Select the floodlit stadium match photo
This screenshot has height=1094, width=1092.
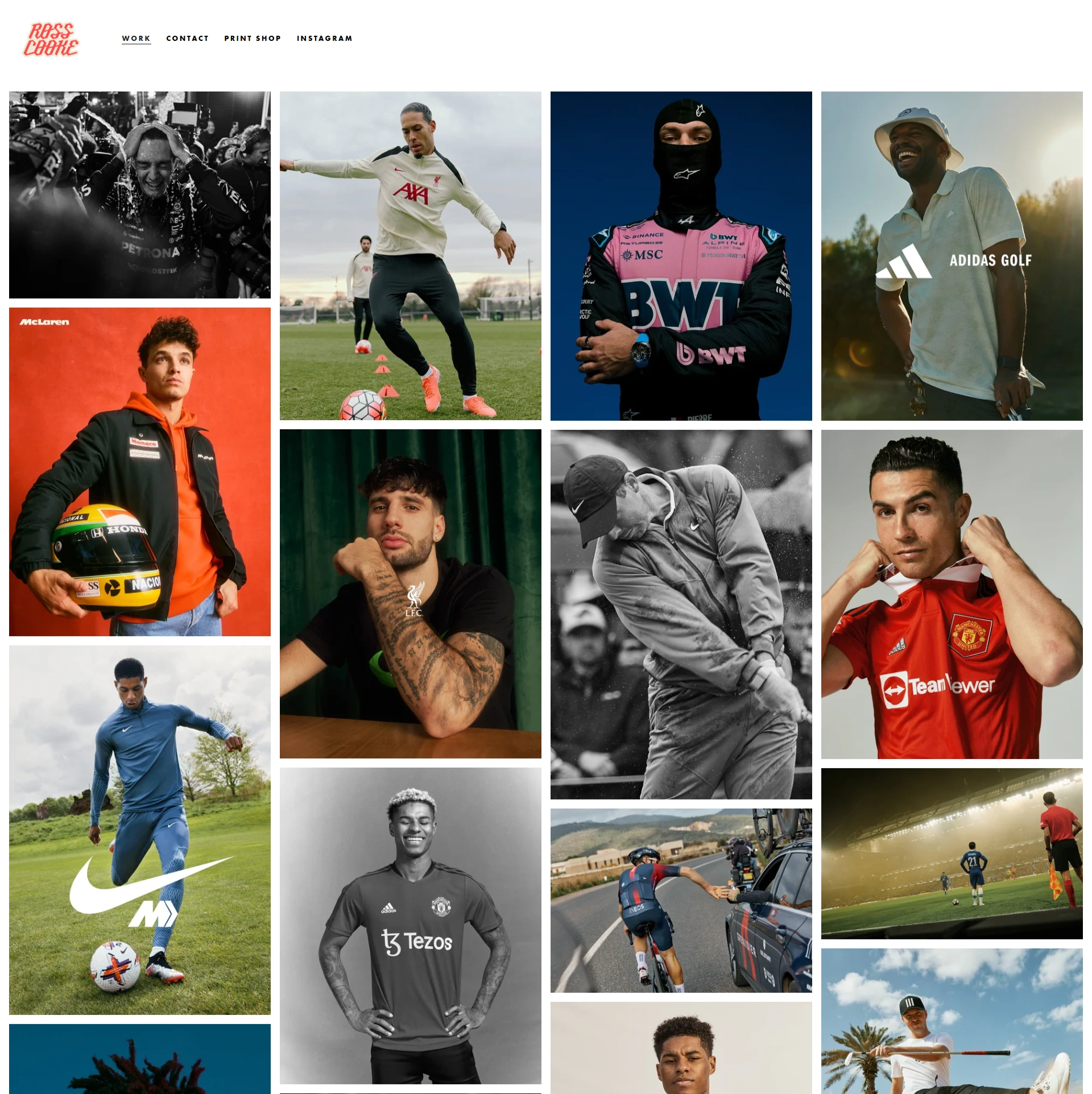tap(952, 853)
